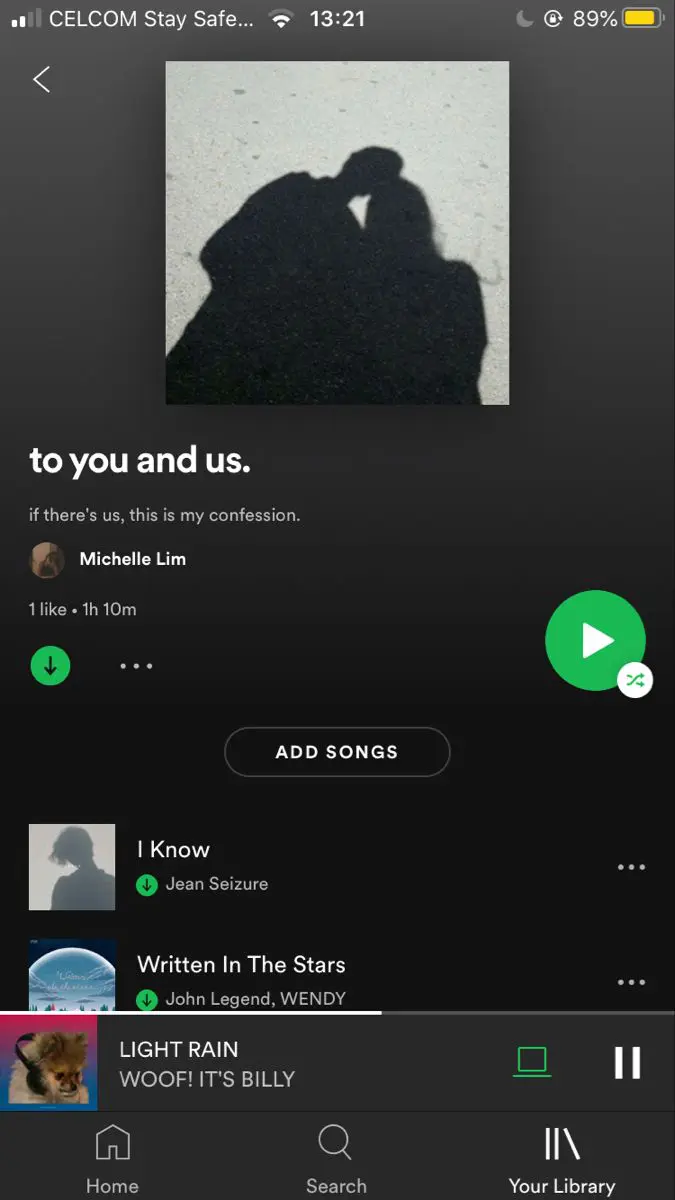Open the playlist options menu
The height and width of the screenshot is (1200, 675).
(x=136, y=666)
